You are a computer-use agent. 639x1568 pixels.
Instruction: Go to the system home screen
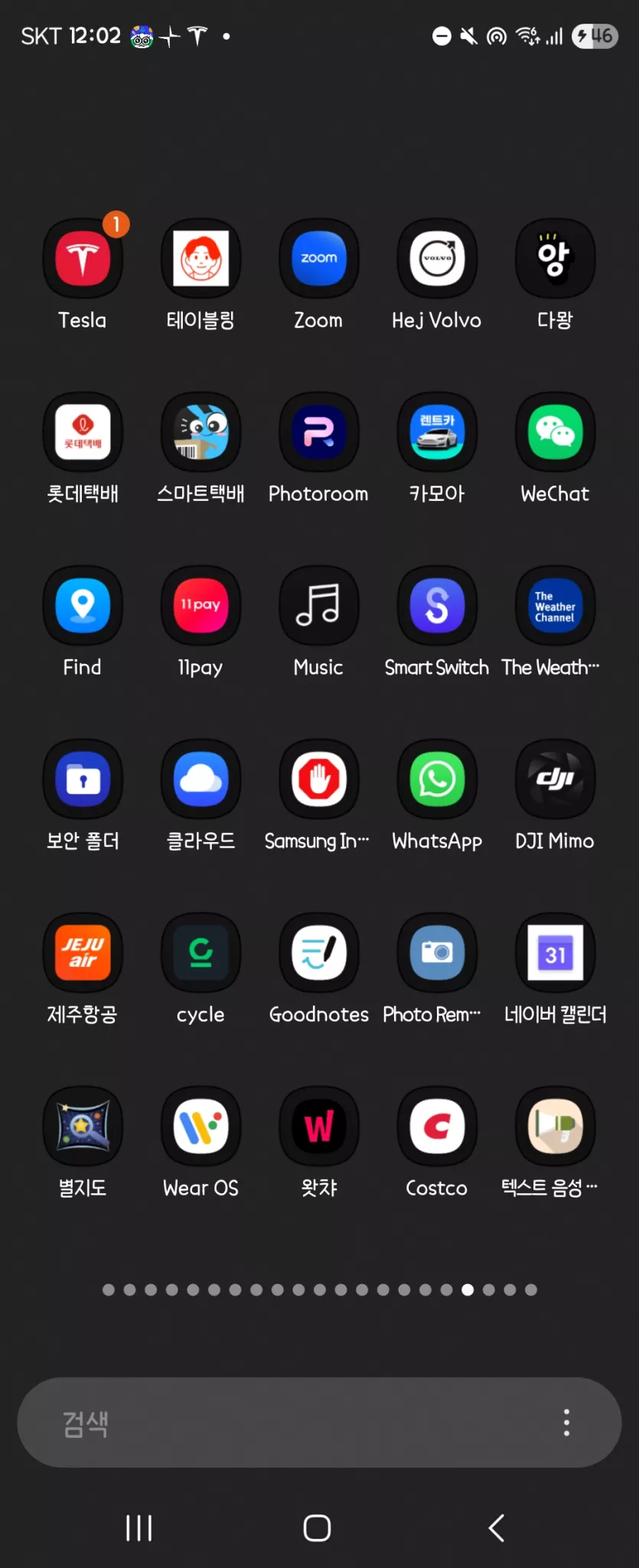pos(317,1528)
